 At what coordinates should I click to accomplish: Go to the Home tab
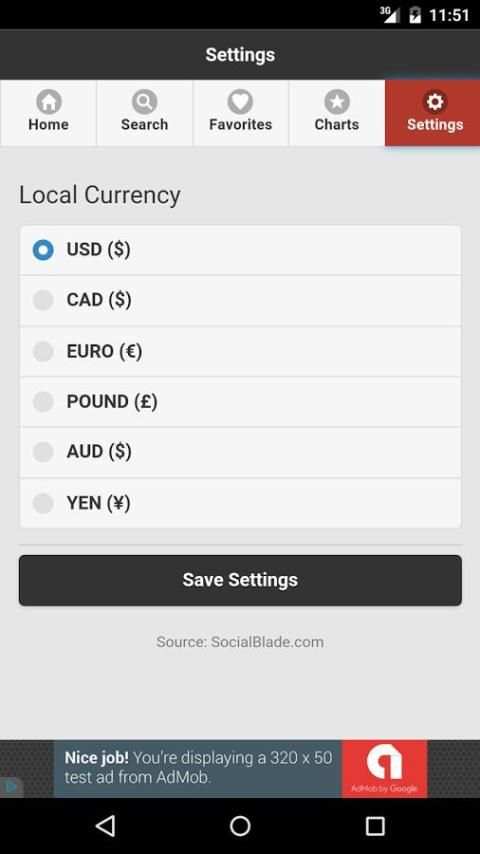click(x=48, y=113)
